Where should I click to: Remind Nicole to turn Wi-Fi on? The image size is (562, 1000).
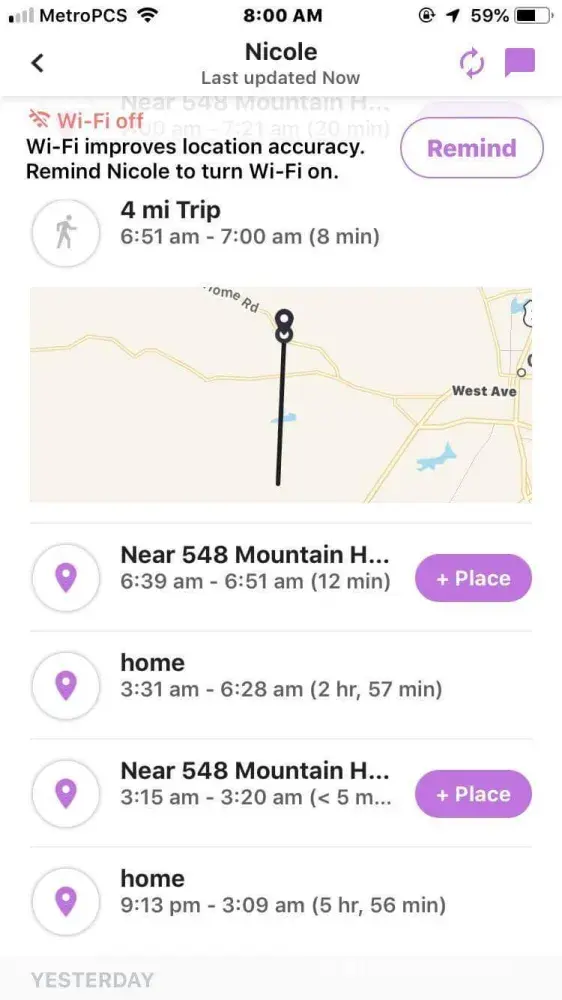click(471, 148)
